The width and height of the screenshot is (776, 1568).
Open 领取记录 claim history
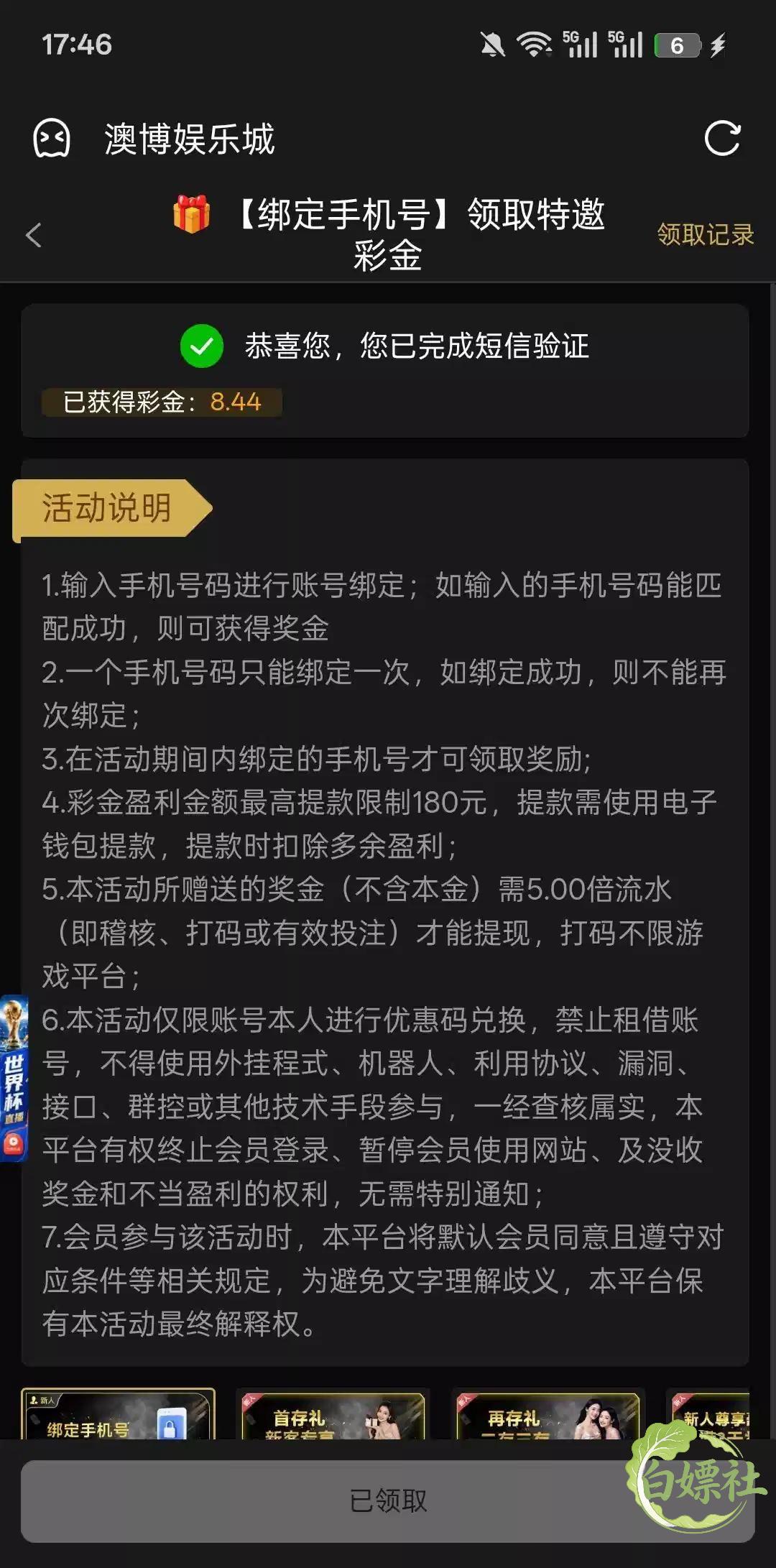click(x=705, y=234)
